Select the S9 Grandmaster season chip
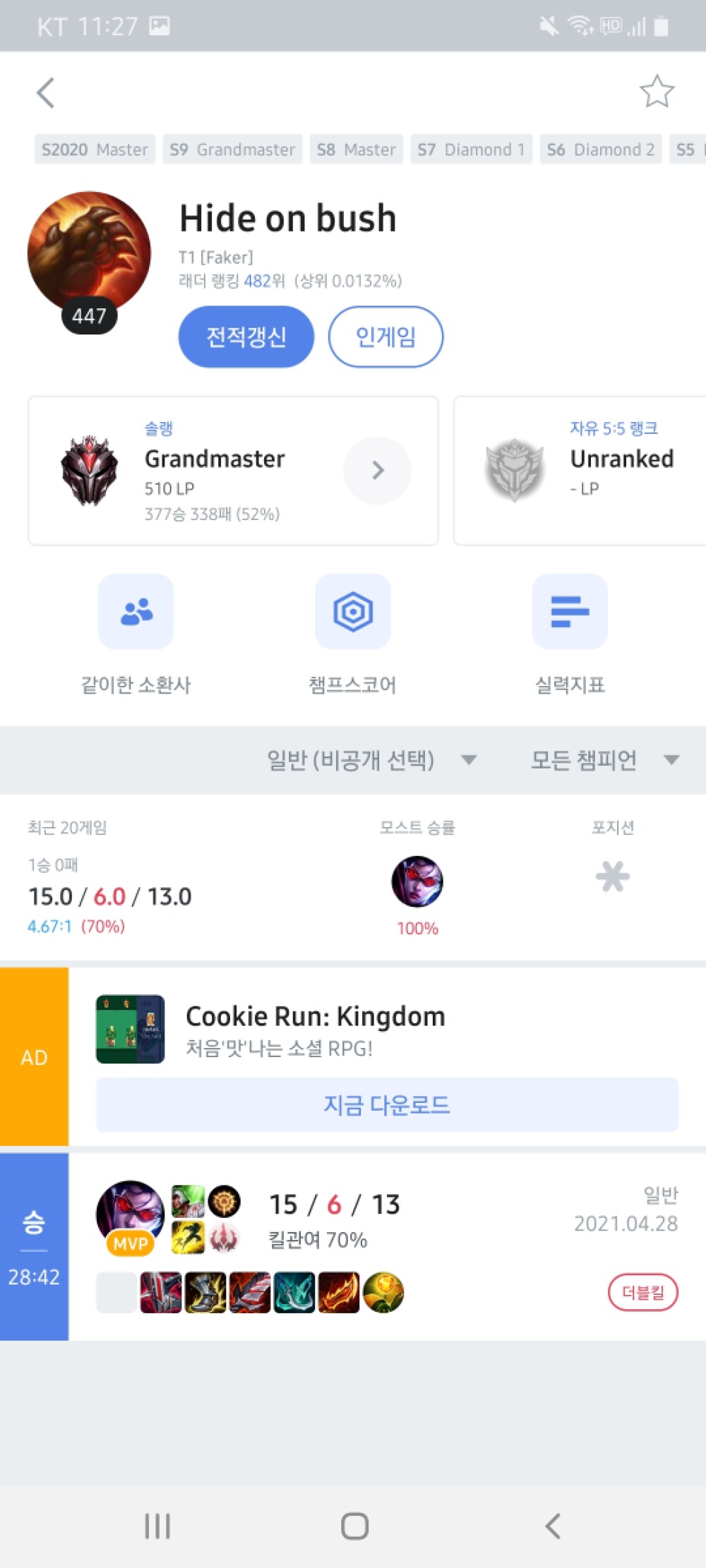Viewport: 706px width, 1568px height. pyautogui.click(x=232, y=150)
